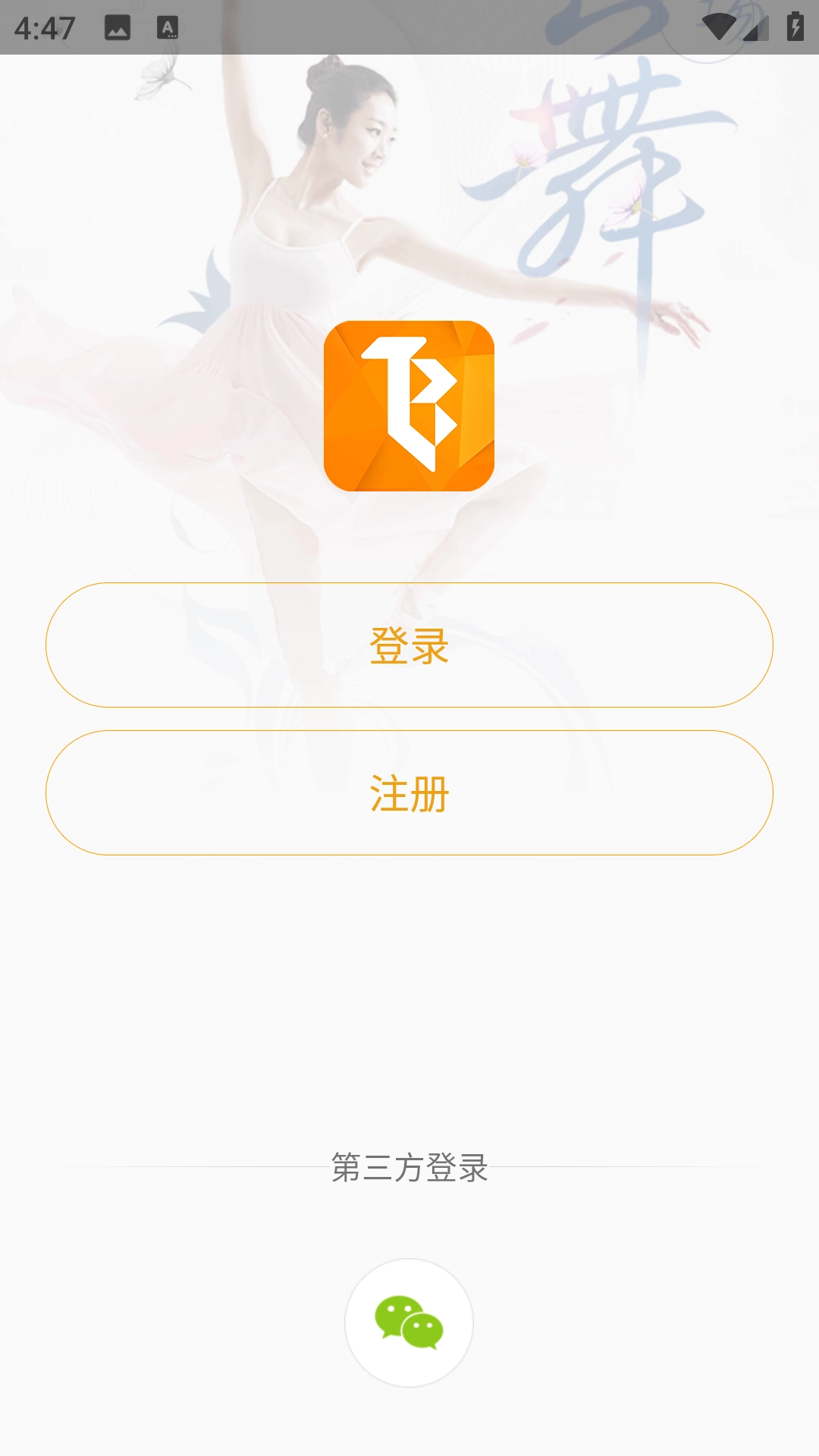Screen dimensions: 819x1456
Task: Click the top status bar area
Action: pyautogui.click(x=409, y=25)
